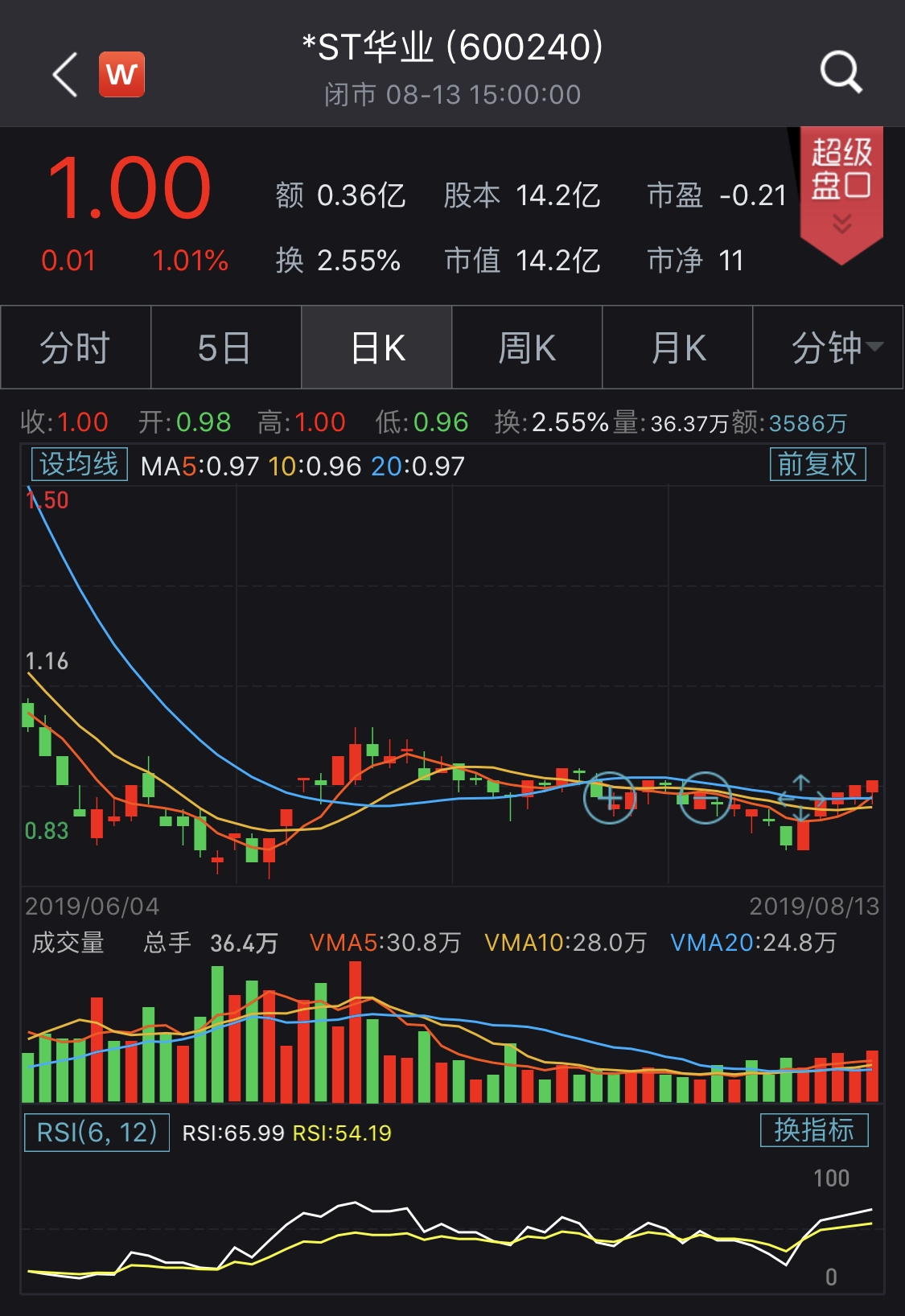
Task: Open 设均线 moving average settings
Action: (79, 464)
